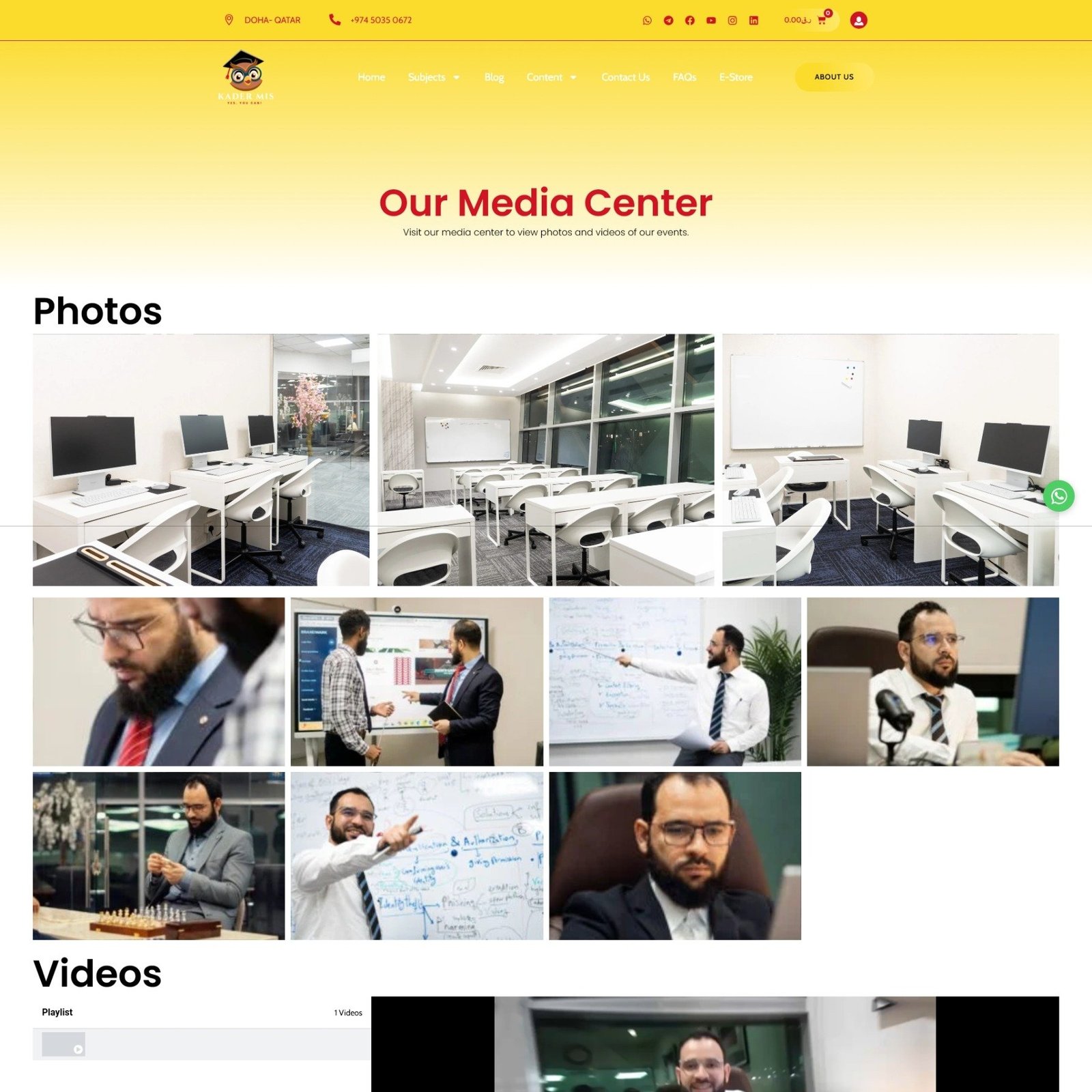Visit the E-Store link
The image size is (1092, 1092).
[x=735, y=77]
